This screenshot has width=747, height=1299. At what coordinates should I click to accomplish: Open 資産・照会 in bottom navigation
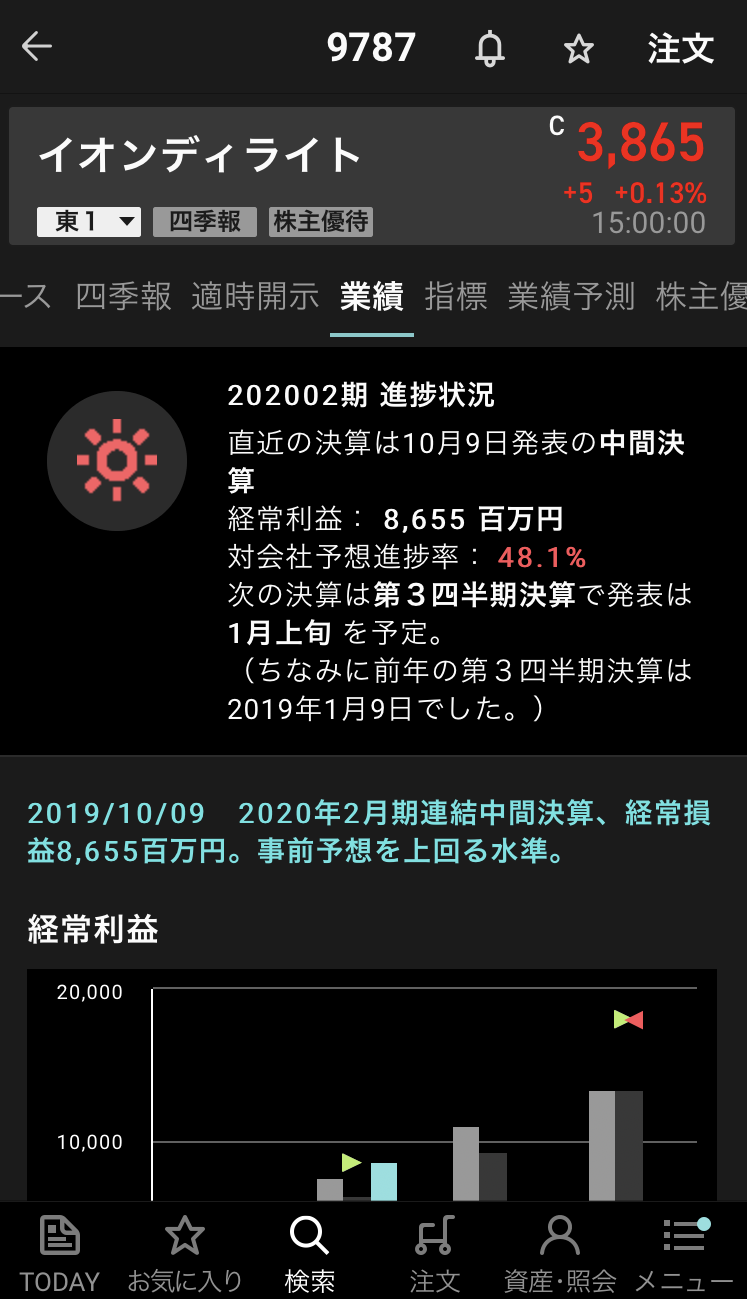(560, 1252)
